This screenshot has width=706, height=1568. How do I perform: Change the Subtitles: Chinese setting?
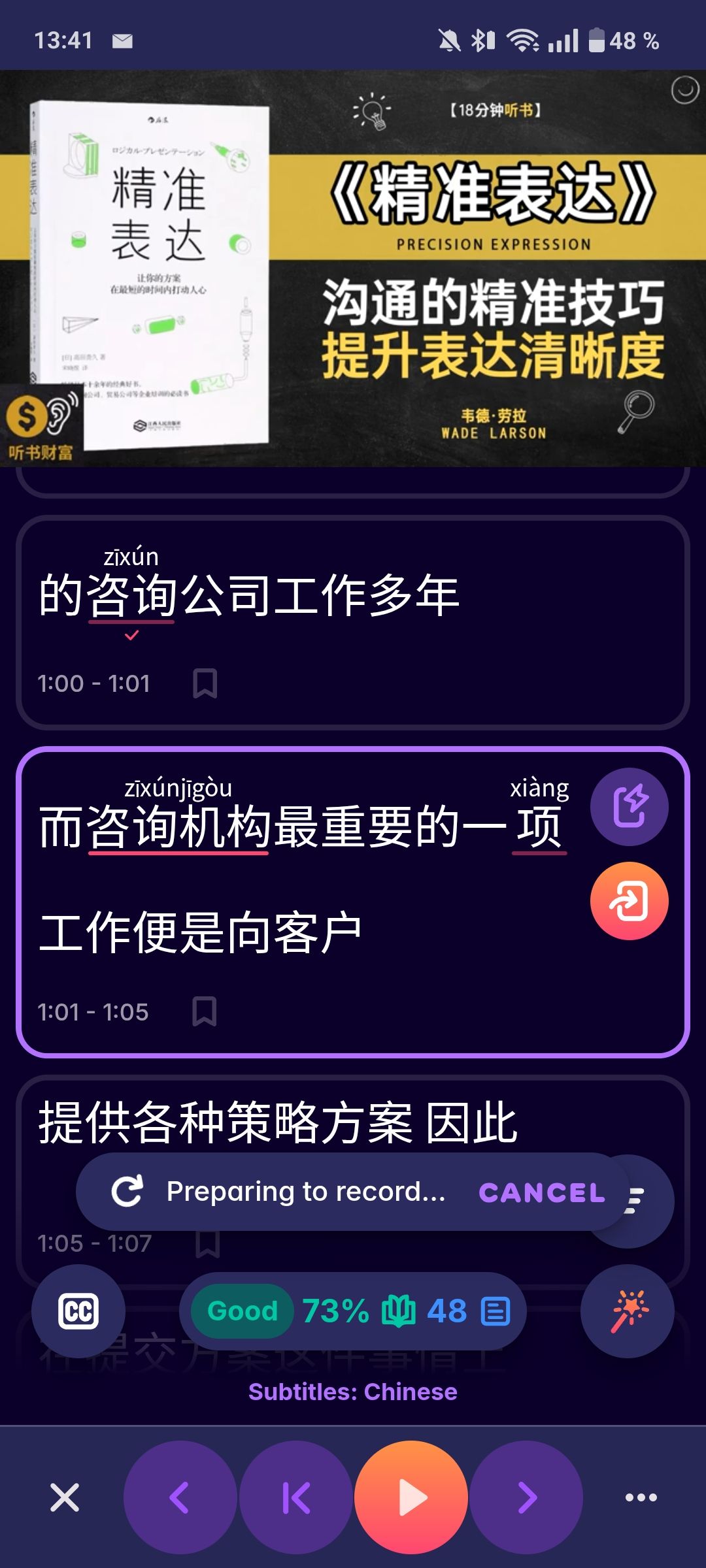click(353, 1392)
